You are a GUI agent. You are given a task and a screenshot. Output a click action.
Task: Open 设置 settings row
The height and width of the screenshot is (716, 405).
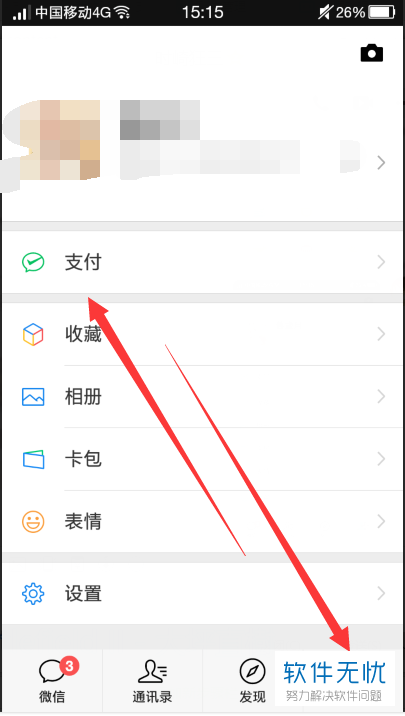(x=202, y=593)
